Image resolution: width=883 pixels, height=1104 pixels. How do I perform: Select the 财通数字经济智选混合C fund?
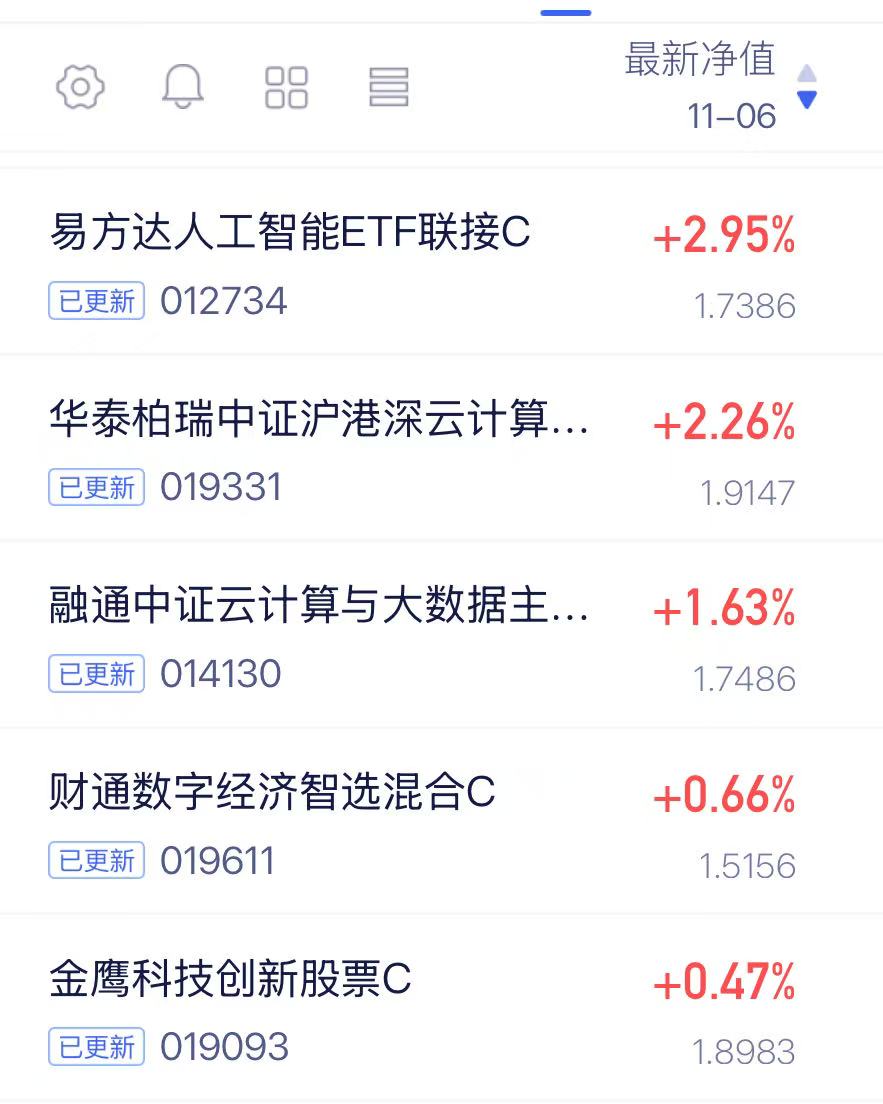[x=272, y=794]
